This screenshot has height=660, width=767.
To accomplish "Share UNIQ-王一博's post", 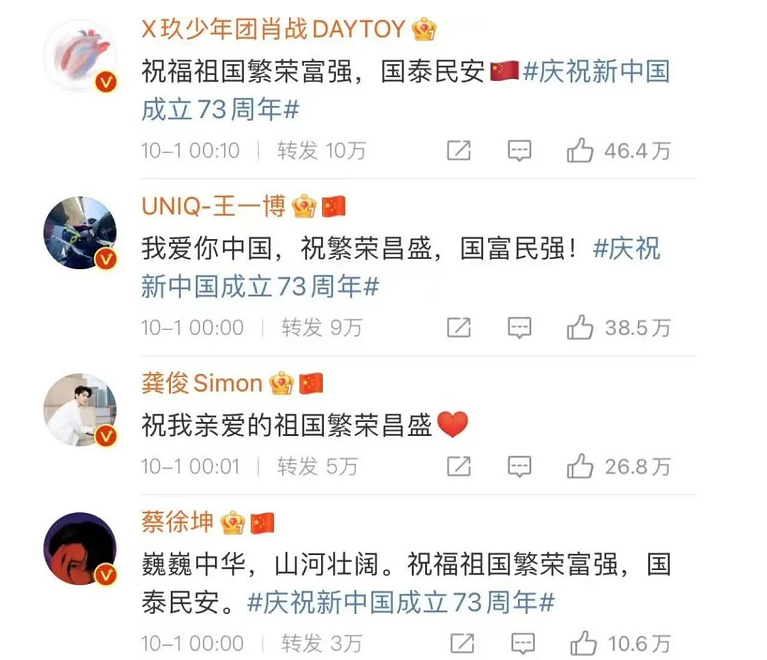I will pos(458,327).
